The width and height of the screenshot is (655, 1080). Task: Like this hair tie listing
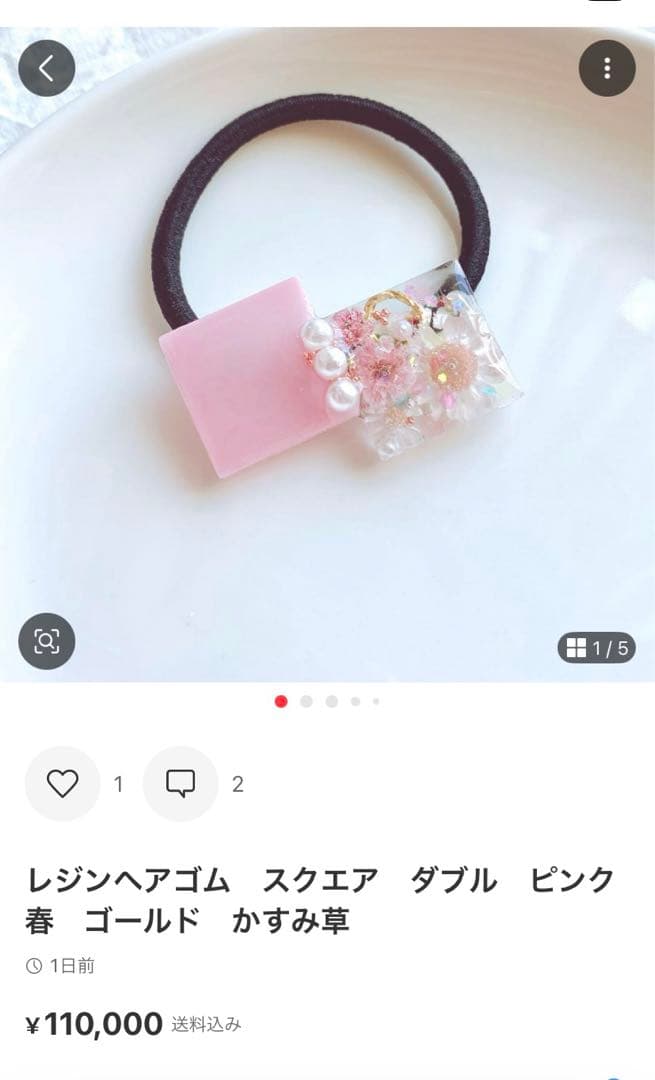[62, 784]
